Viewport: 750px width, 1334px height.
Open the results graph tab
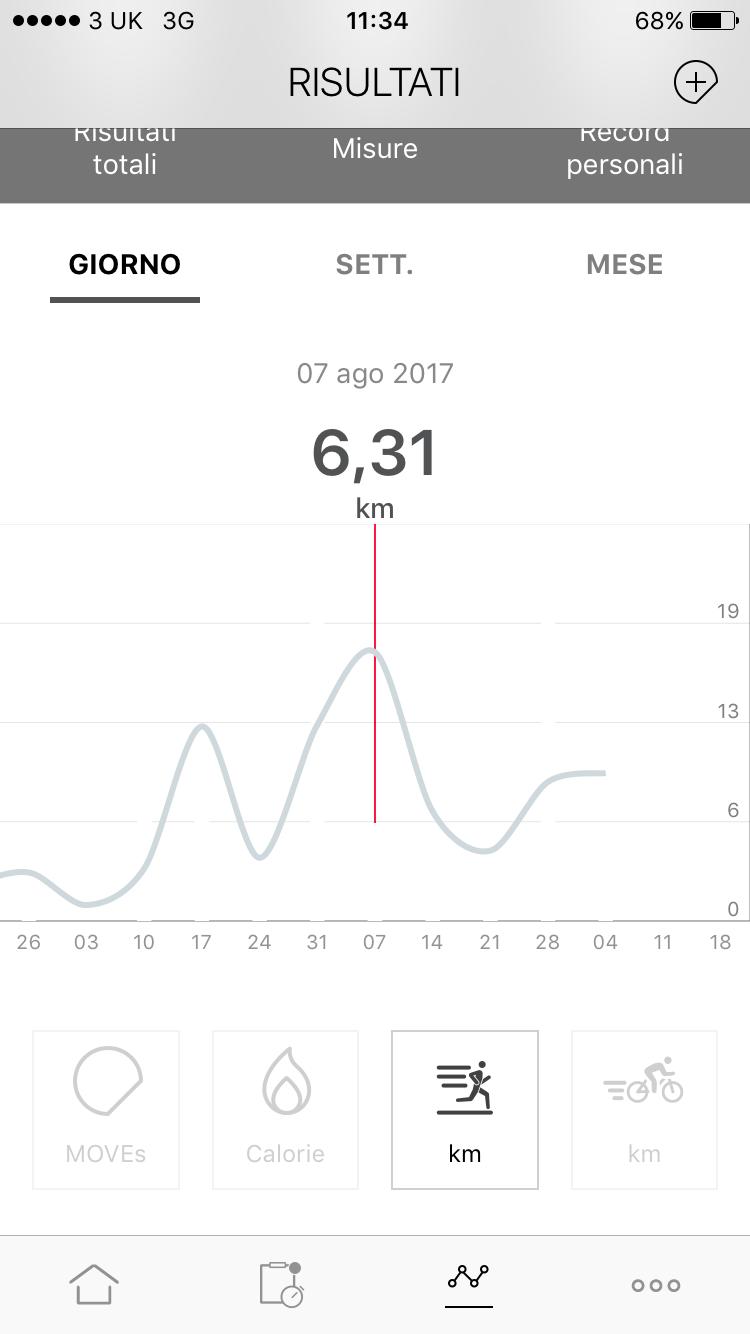coord(469,1284)
